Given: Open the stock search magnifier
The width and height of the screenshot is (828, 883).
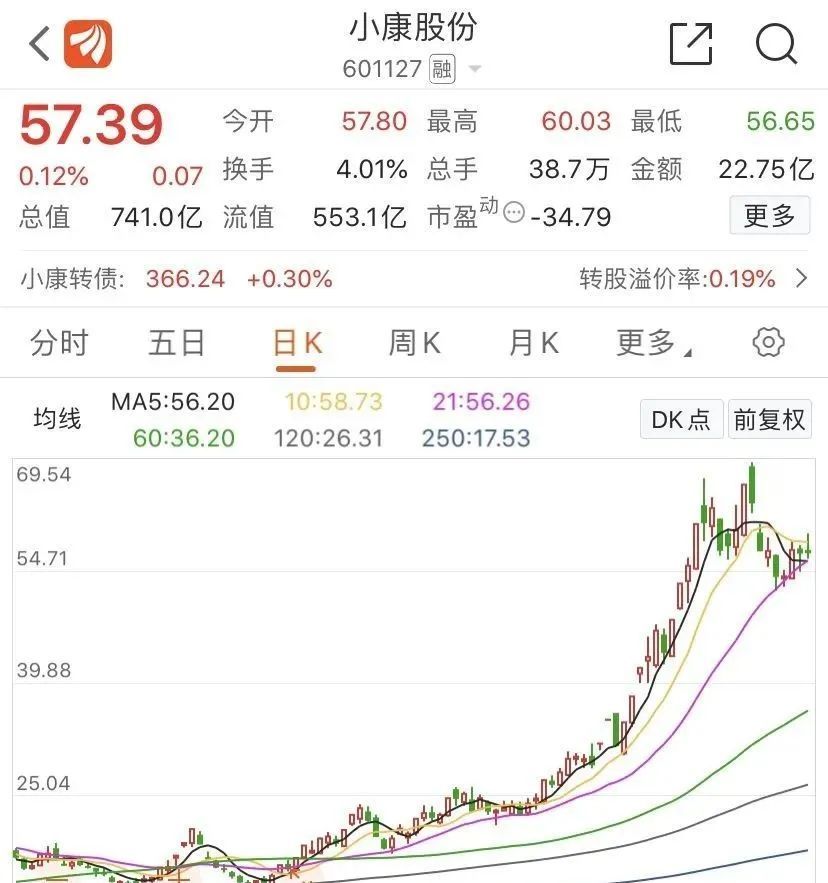Looking at the screenshot, I should 776,44.
